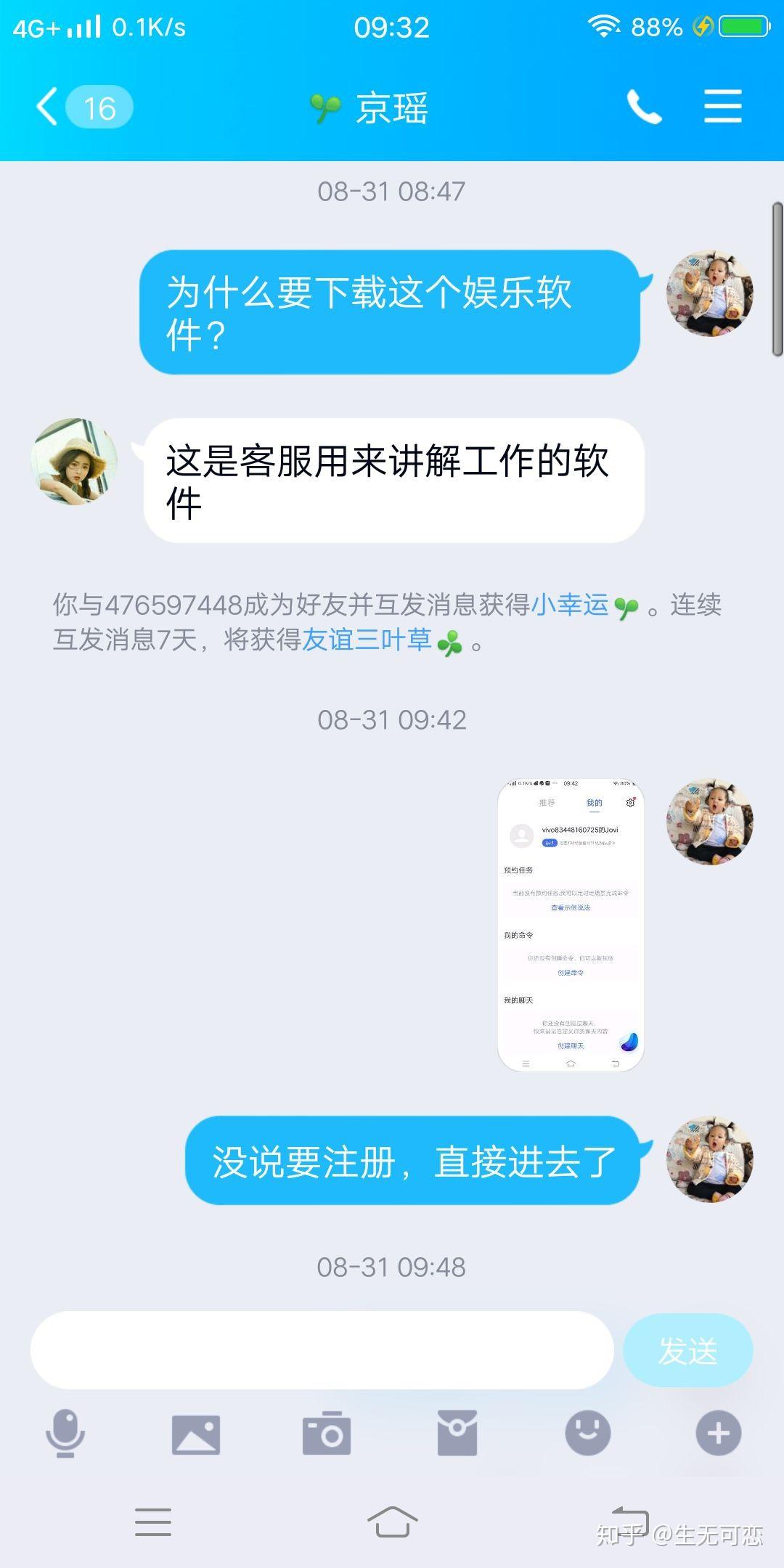Open more options plus button
This screenshot has width=784, height=1568.
point(719,1434)
